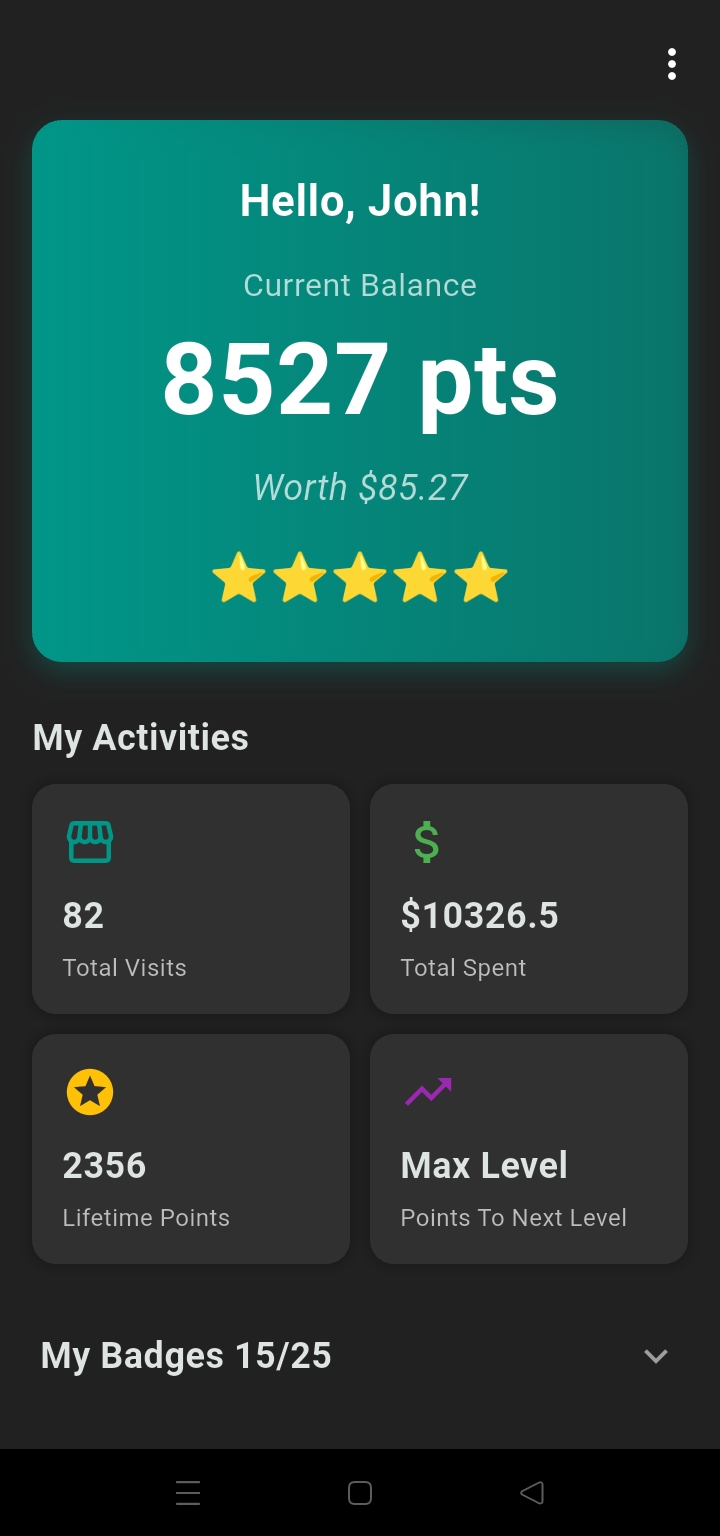Open the Total Visits card
Image resolution: width=720 pixels, height=1536 pixels.
click(x=191, y=898)
